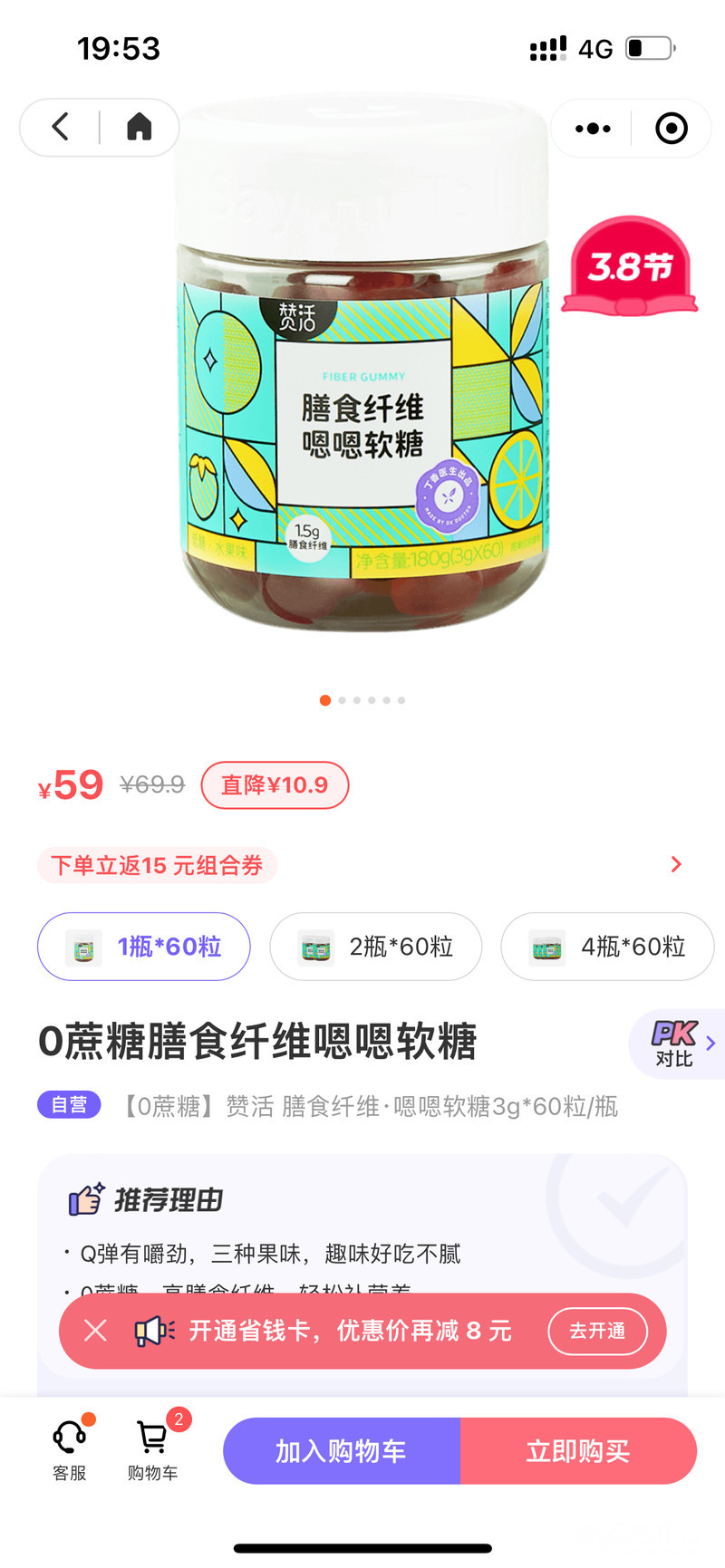Screen dimensions: 725x1568
Task: Pick the 4瓶*60粒 option
Action: click(607, 947)
